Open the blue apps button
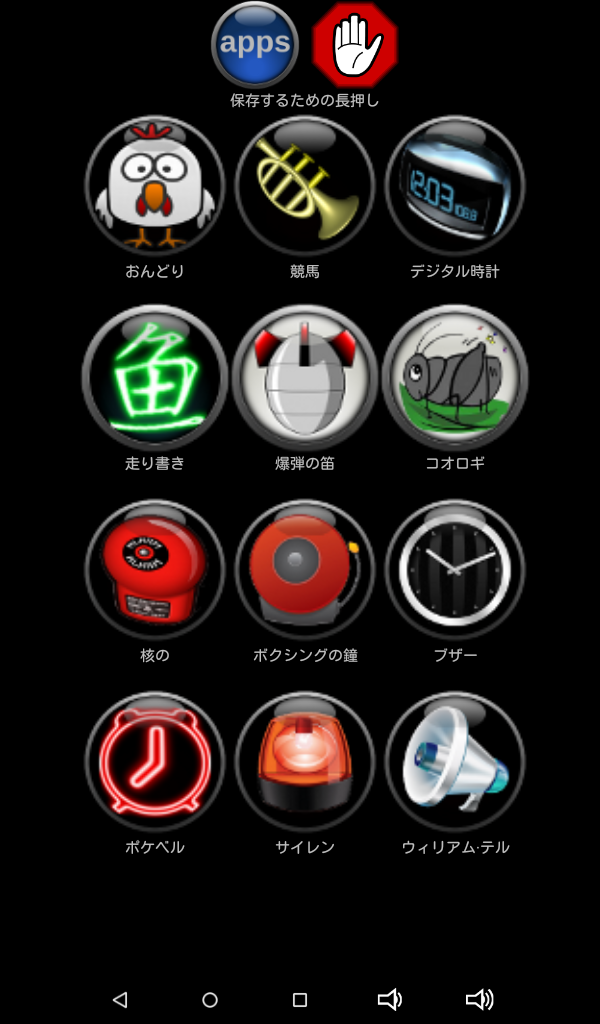Image resolution: width=600 pixels, height=1024 pixels. (255, 44)
